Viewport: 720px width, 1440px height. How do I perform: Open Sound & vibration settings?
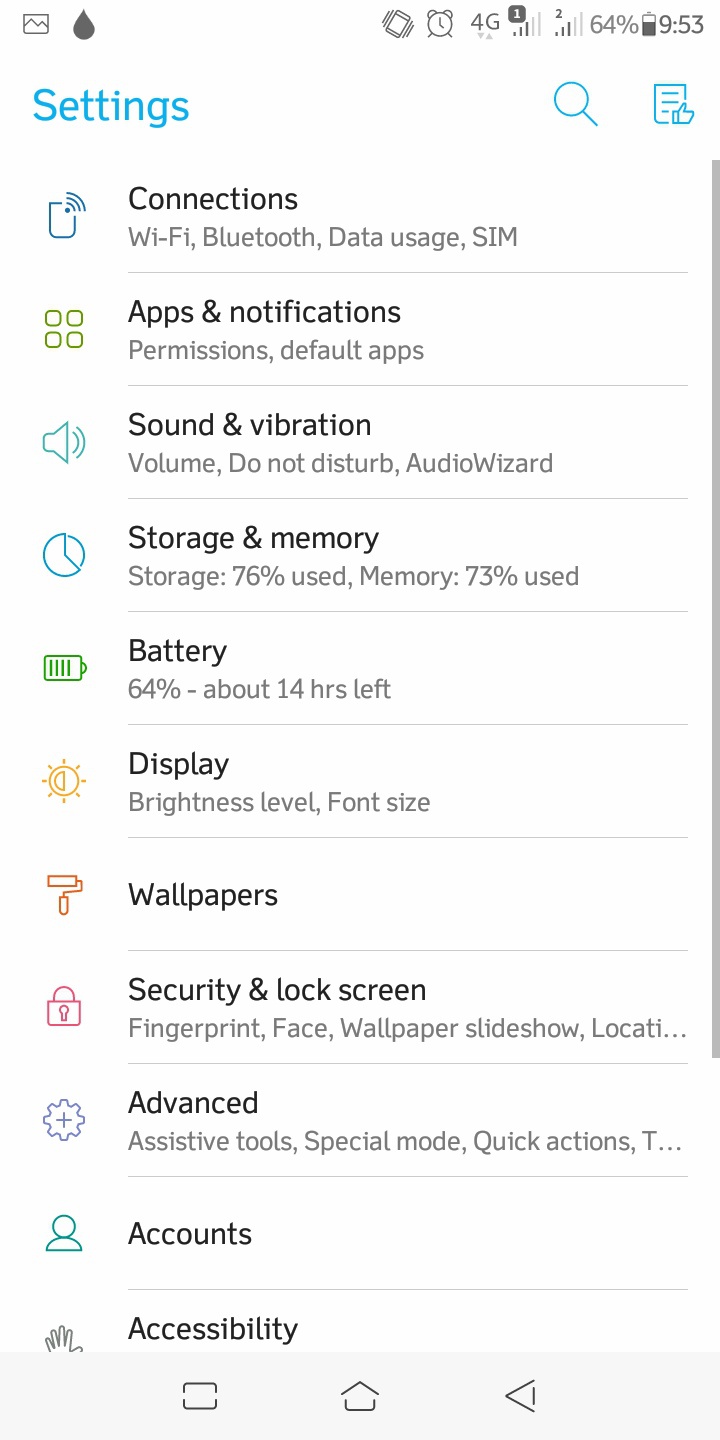click(360, 443)
